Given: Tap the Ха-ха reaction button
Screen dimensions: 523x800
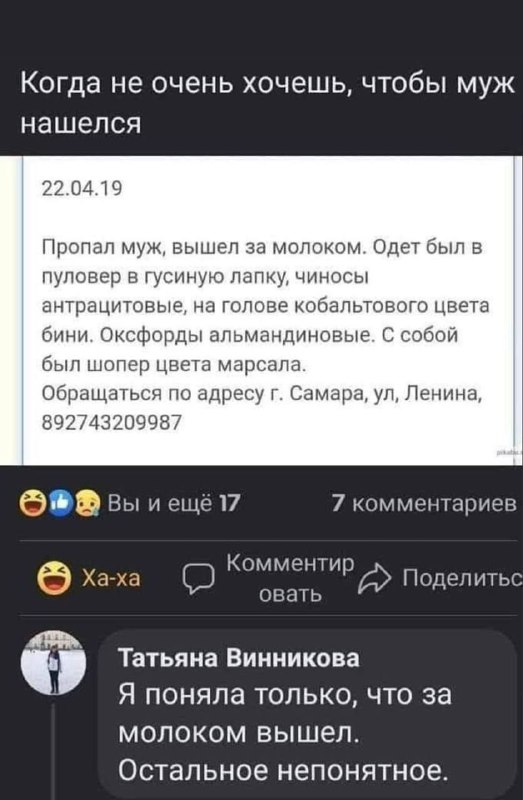Looking at the screenshot, I should pyautogui.click(x=89, y=579).
